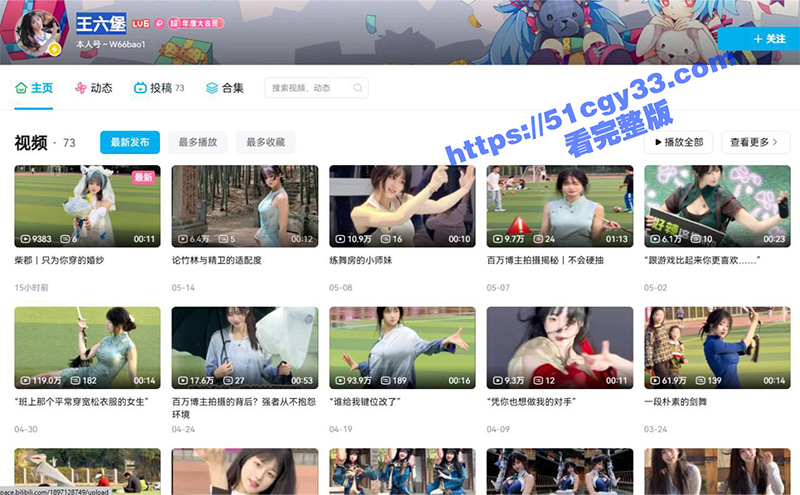Select the 最新发布 sort chip

(129, 142)
